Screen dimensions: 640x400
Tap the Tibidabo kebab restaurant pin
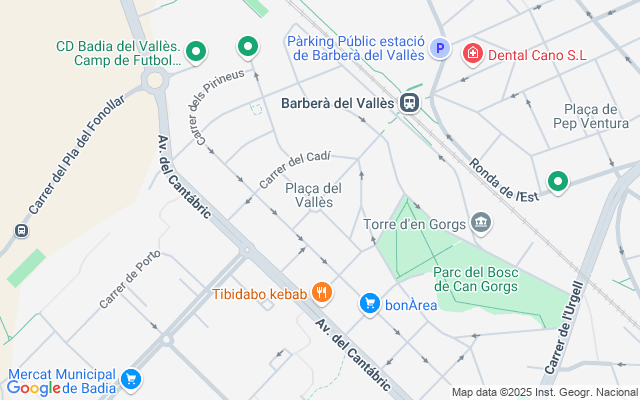point(322,293)
